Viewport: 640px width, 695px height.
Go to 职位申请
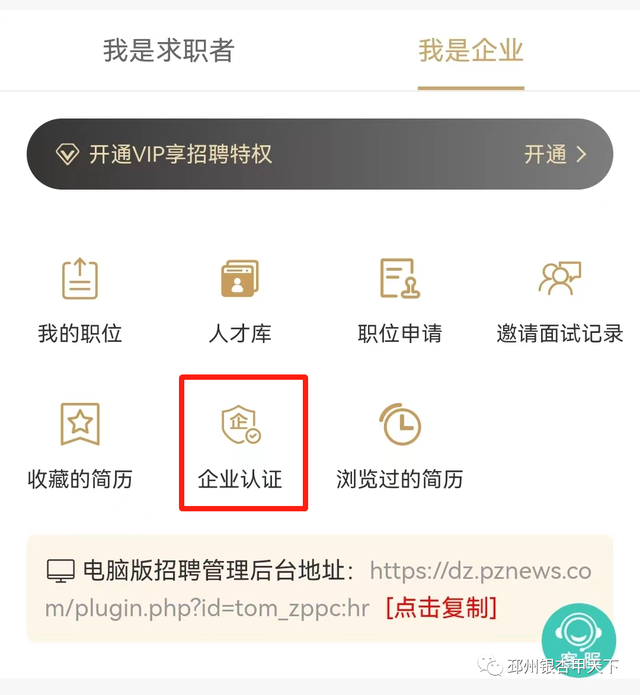pyautogui.click(x=400, y=300)
